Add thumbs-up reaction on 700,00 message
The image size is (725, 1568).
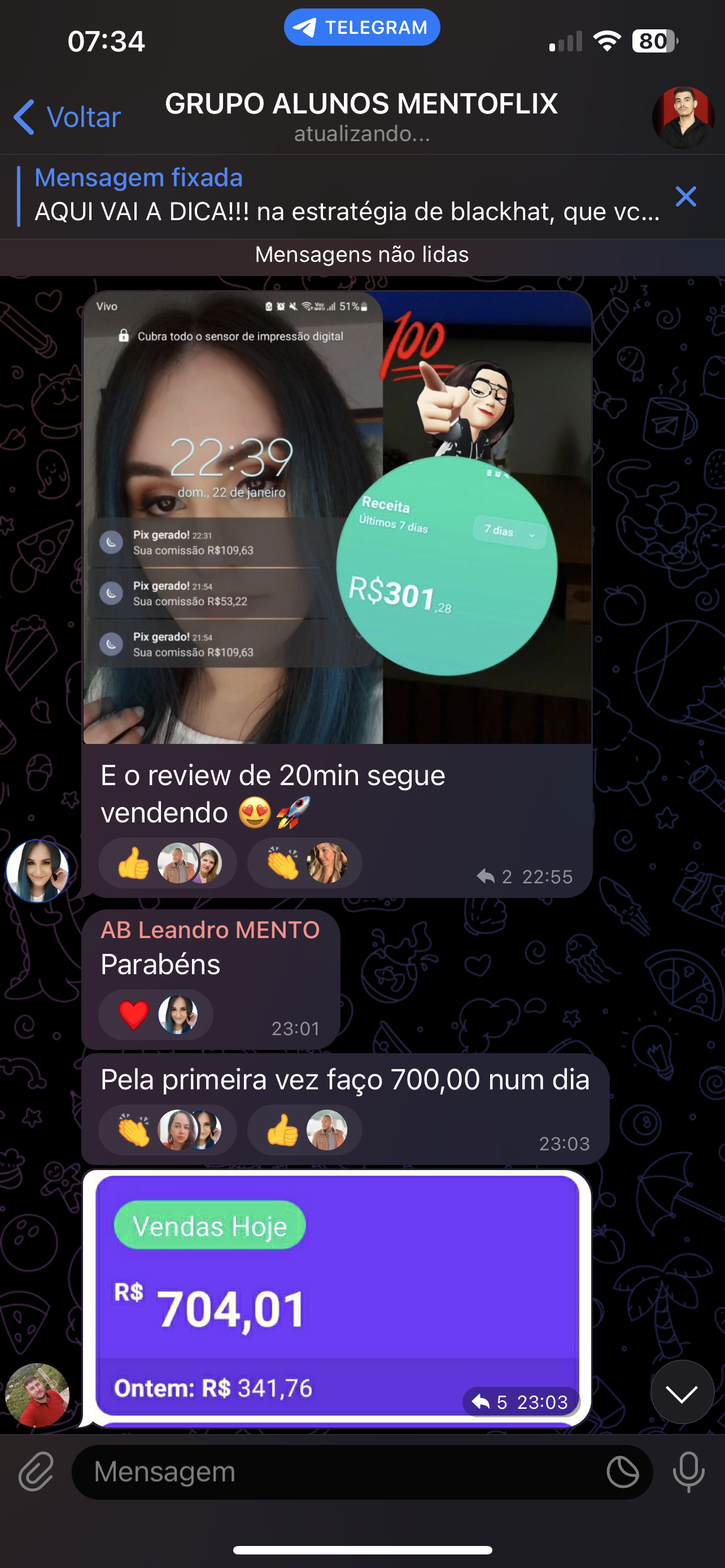(x=282, y=1131)
